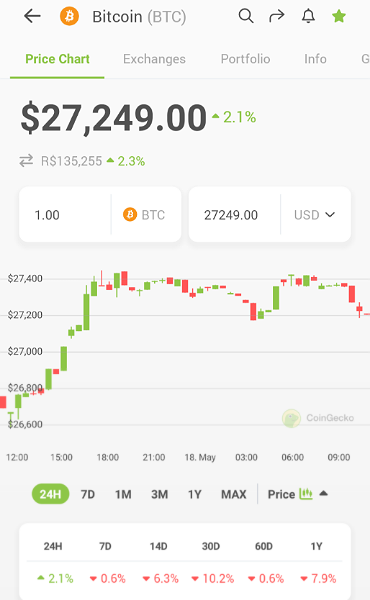This screenshot has height=600, width=370.
Task: Go back using the arrow icon
Action: point(32,16)
